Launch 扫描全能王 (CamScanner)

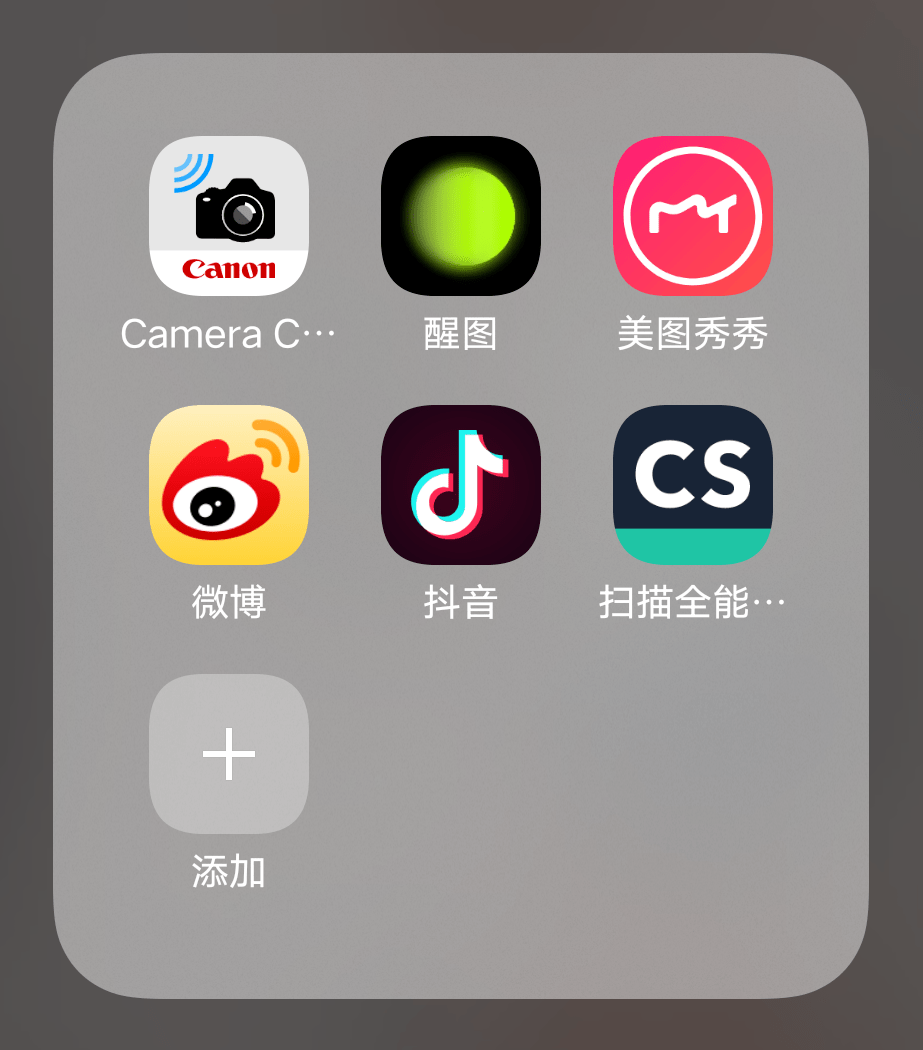tap(692, 486)
